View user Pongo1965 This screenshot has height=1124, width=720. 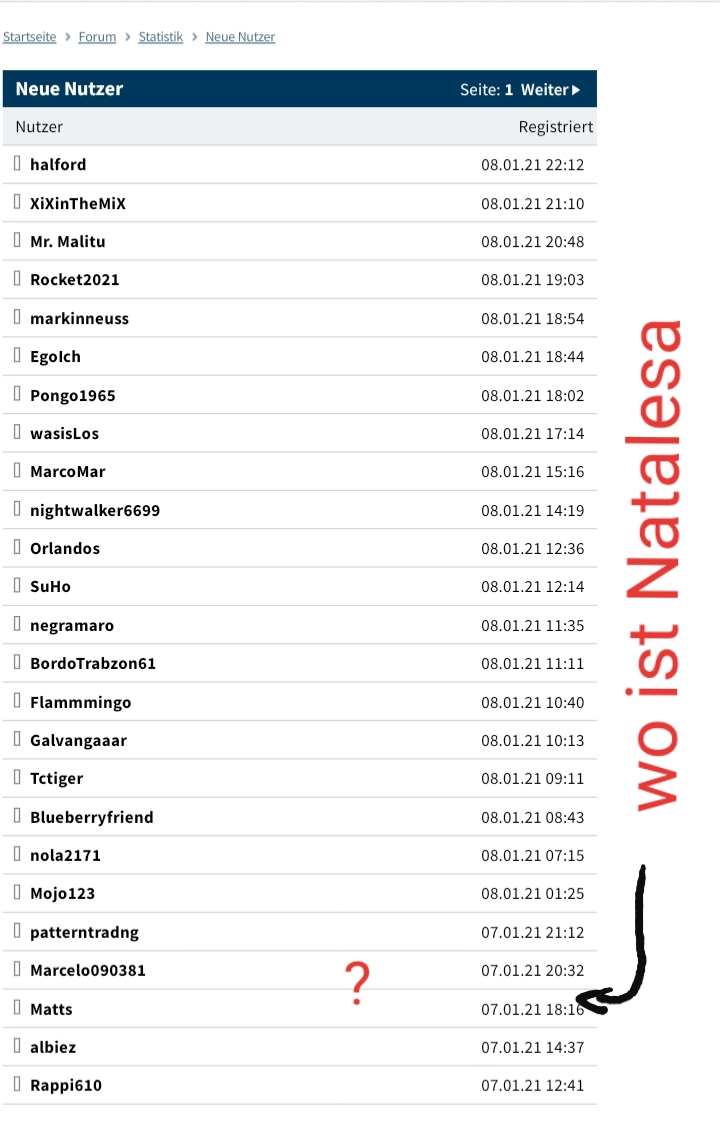click(x=72, y=396)
